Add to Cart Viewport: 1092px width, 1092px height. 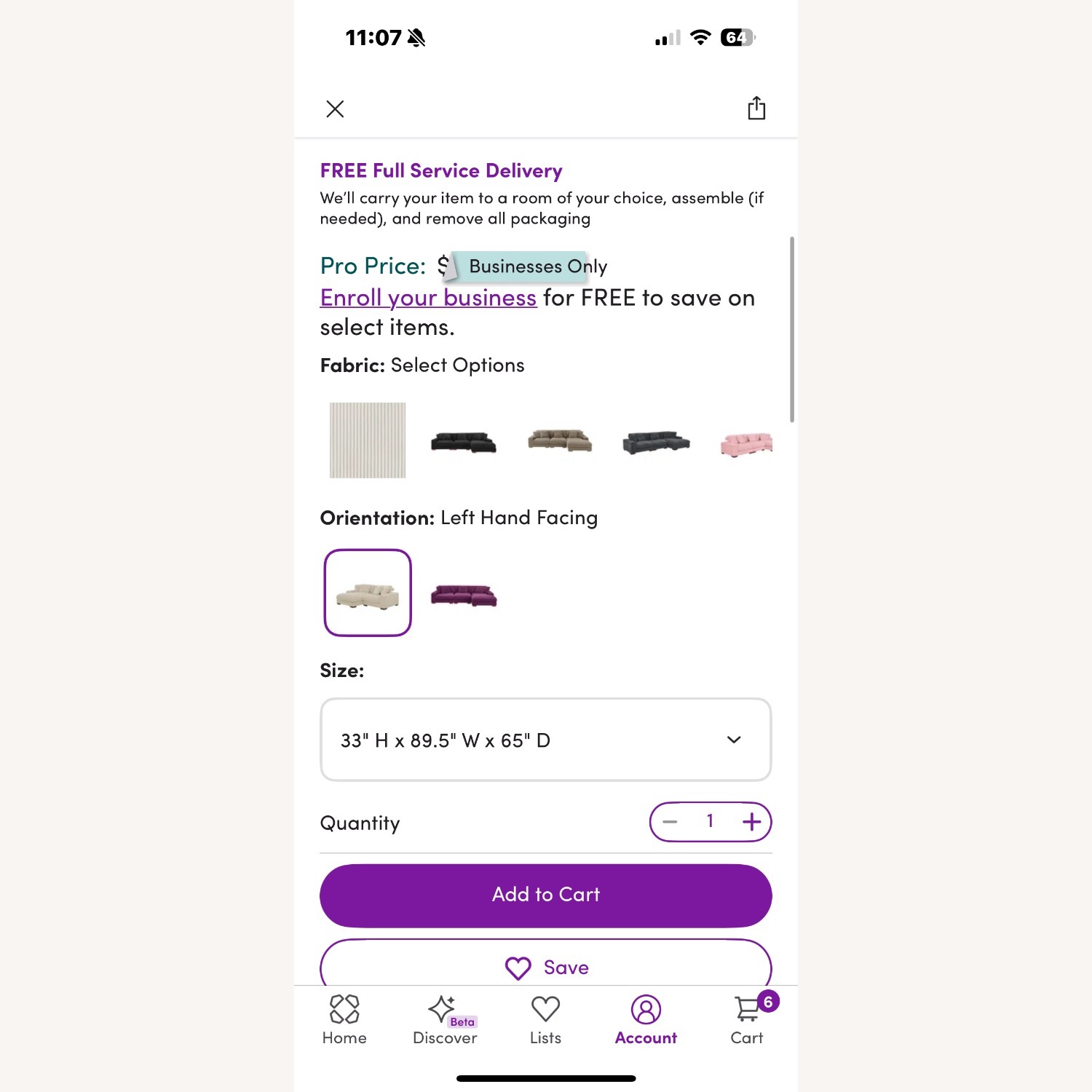(545, 895)
